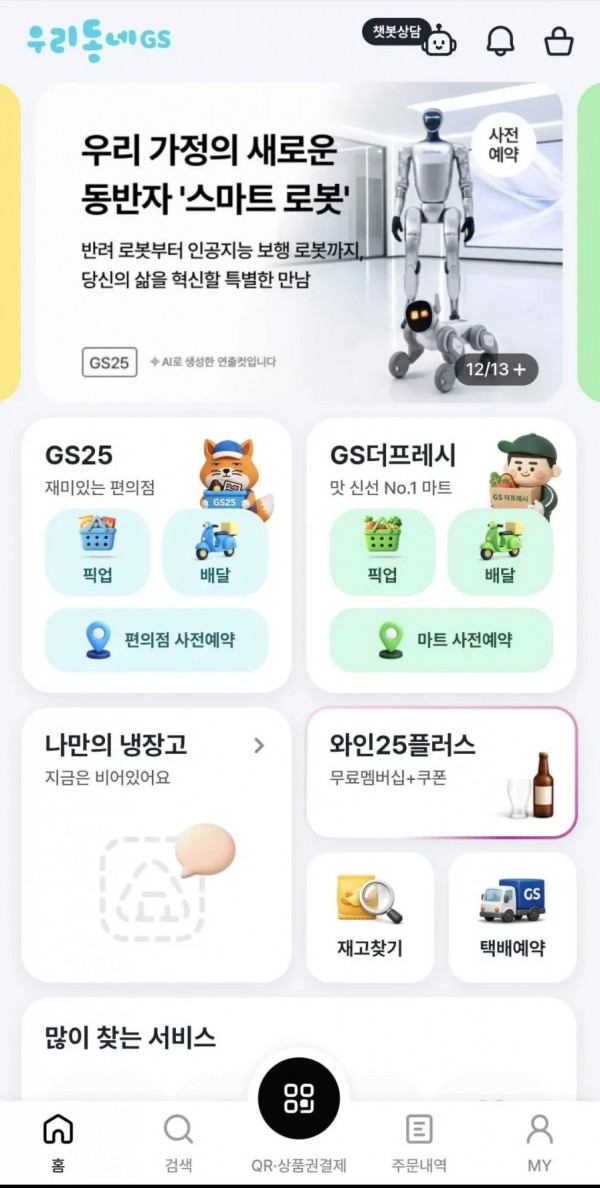This screenshot has height=1188, width=600.
Task: Select GS더프레시 픽업
Action: point(383,552)
